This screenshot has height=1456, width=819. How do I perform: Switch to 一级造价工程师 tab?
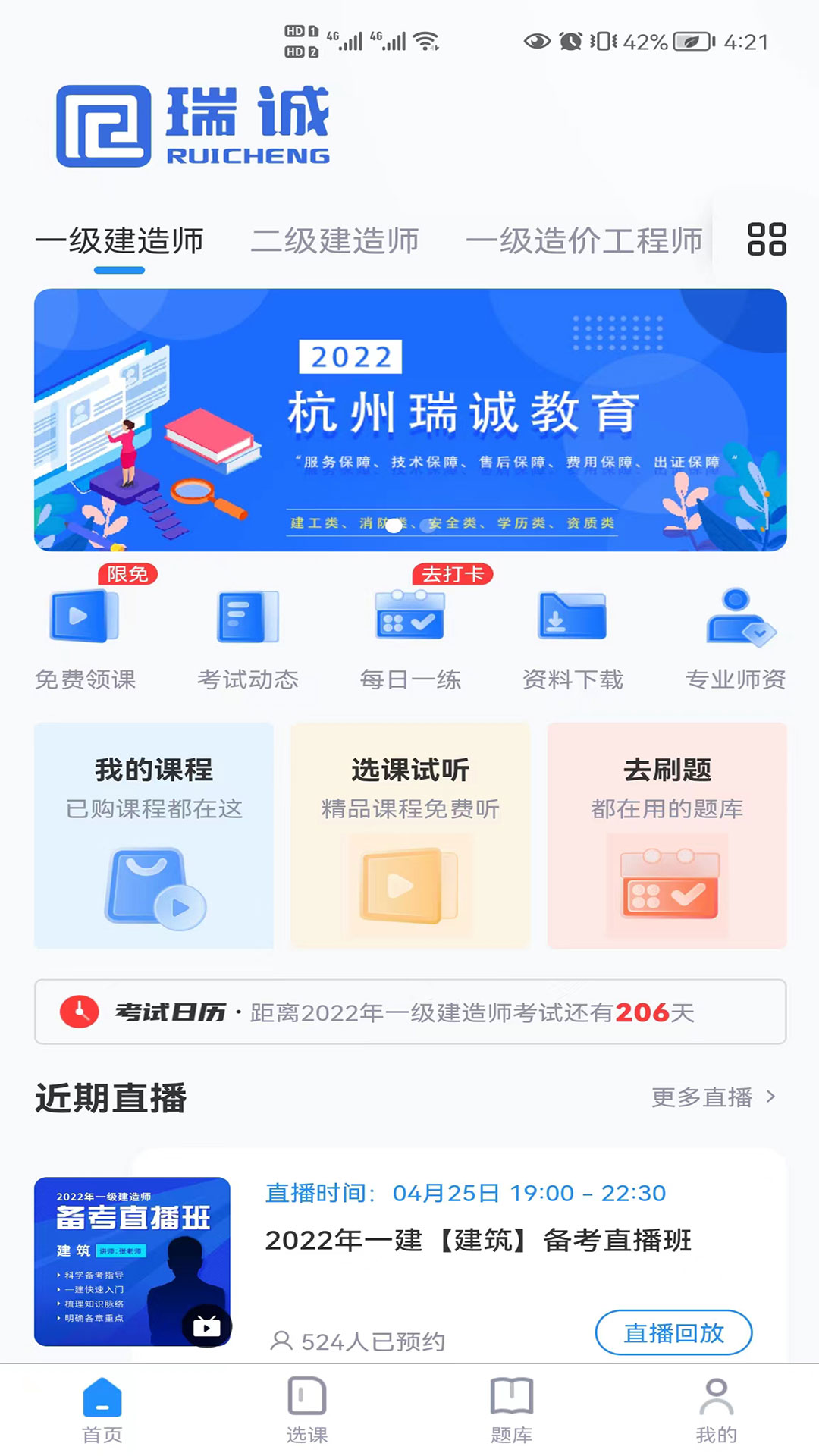586,241
